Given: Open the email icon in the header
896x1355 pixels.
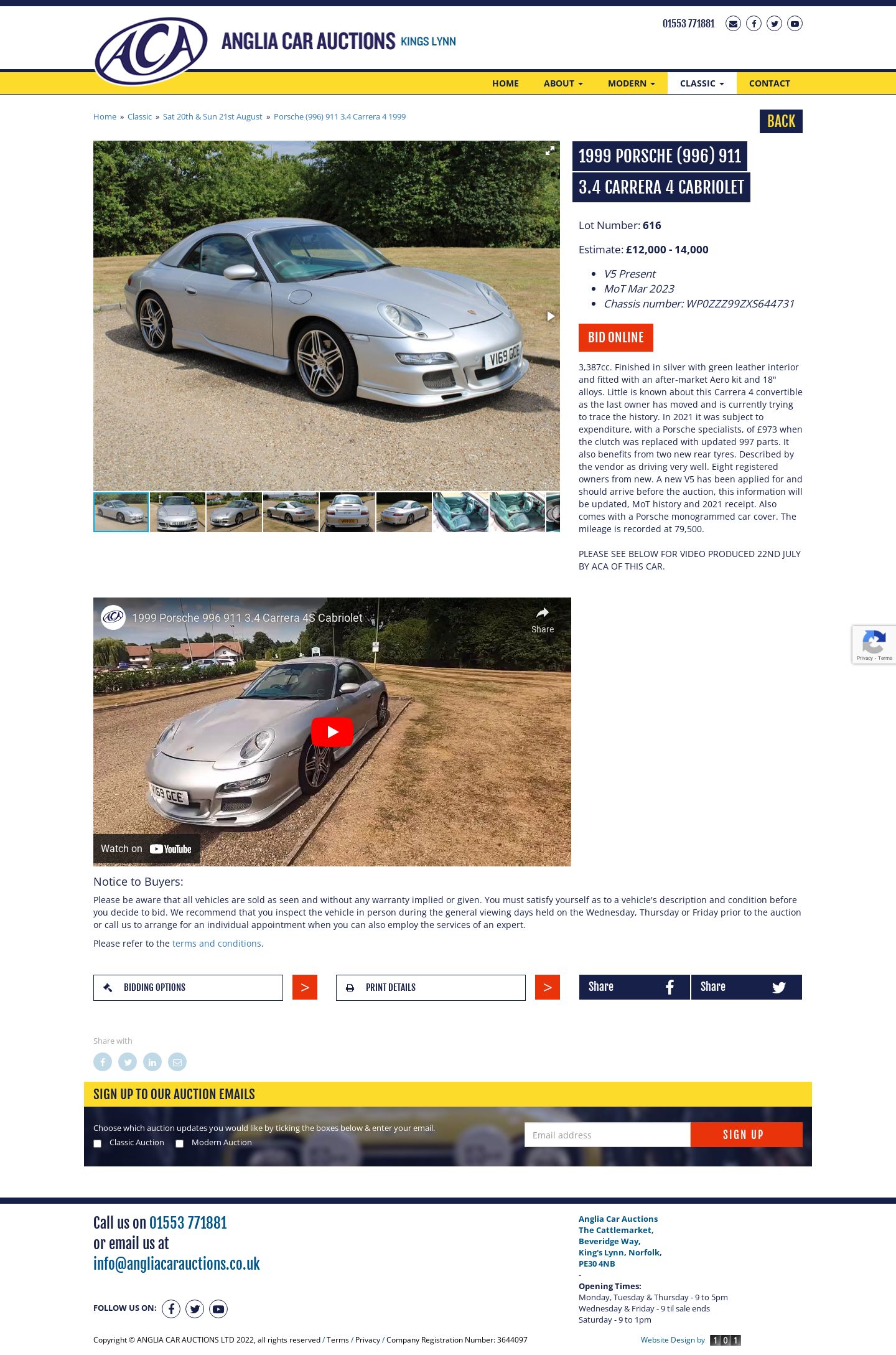Looking at the screenshot, I should tap(733, 24).
